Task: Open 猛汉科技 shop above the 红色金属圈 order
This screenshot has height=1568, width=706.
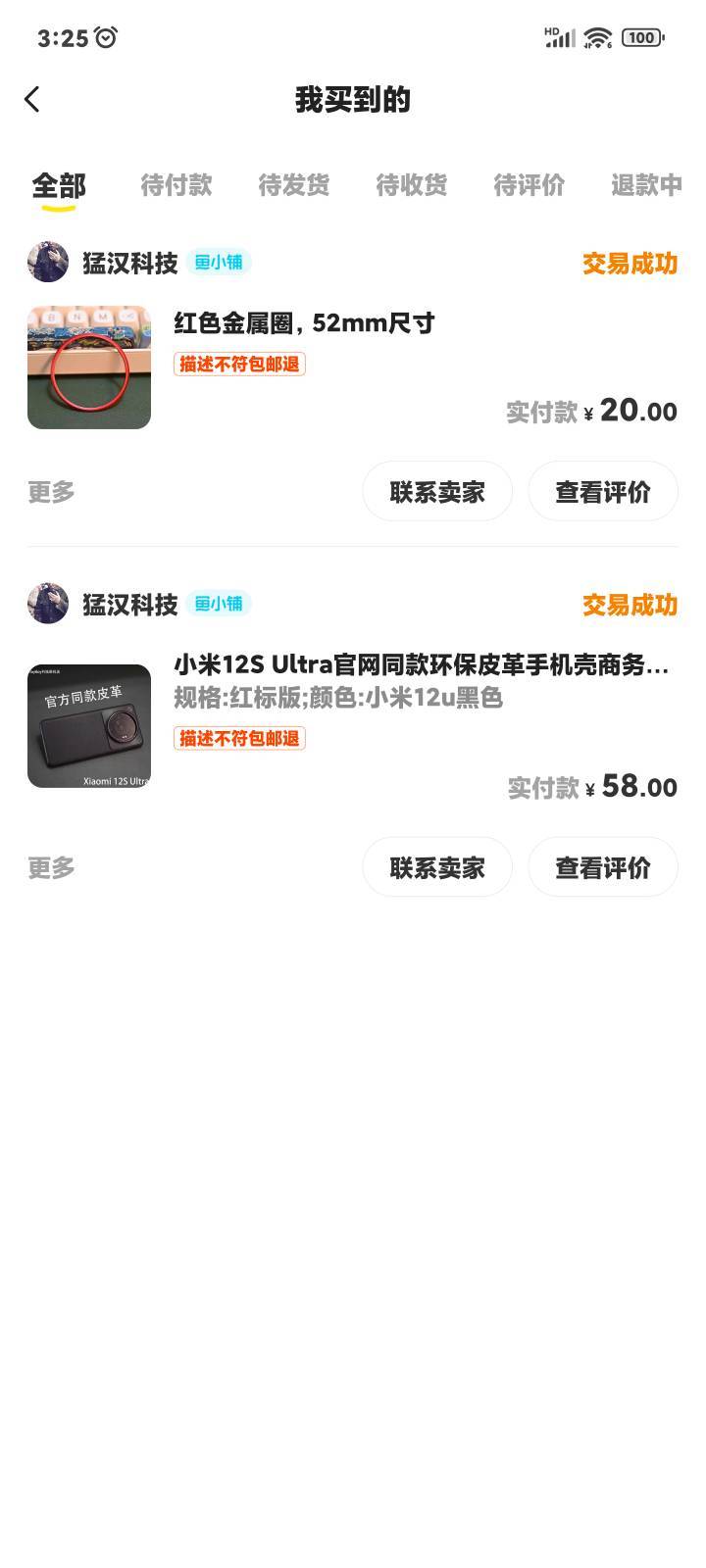Action: click(130, 263)
